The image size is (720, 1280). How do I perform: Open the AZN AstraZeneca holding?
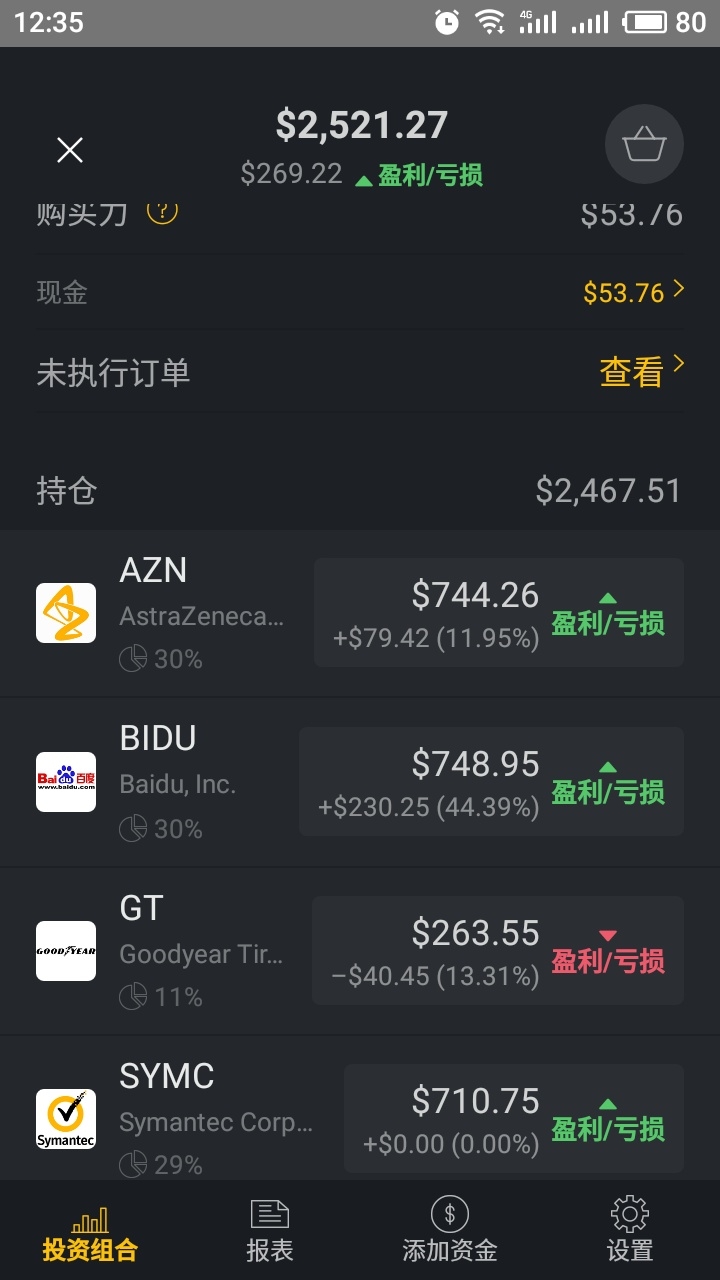pos(170,612)
